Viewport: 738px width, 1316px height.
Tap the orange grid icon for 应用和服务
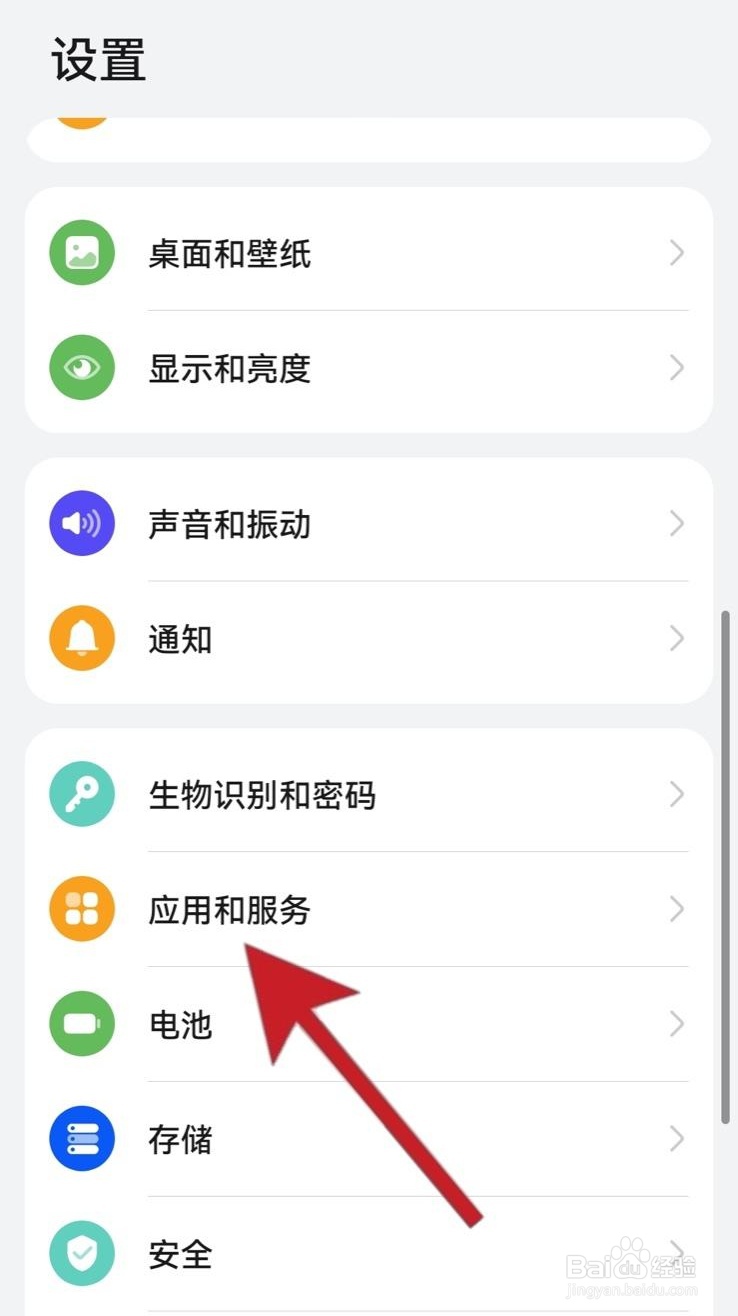tap(81, 909)
